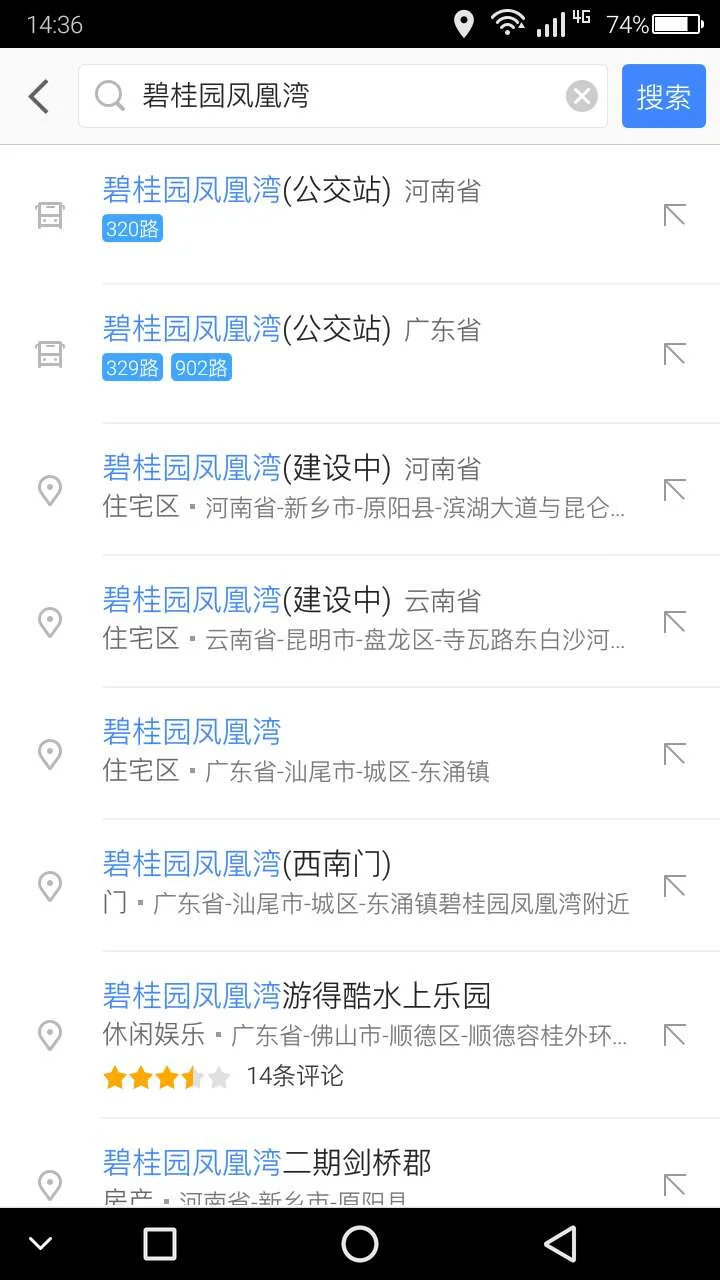View the 14条评论 reviews
This screenshot has height=1280, width=720.
(294, 1077)
